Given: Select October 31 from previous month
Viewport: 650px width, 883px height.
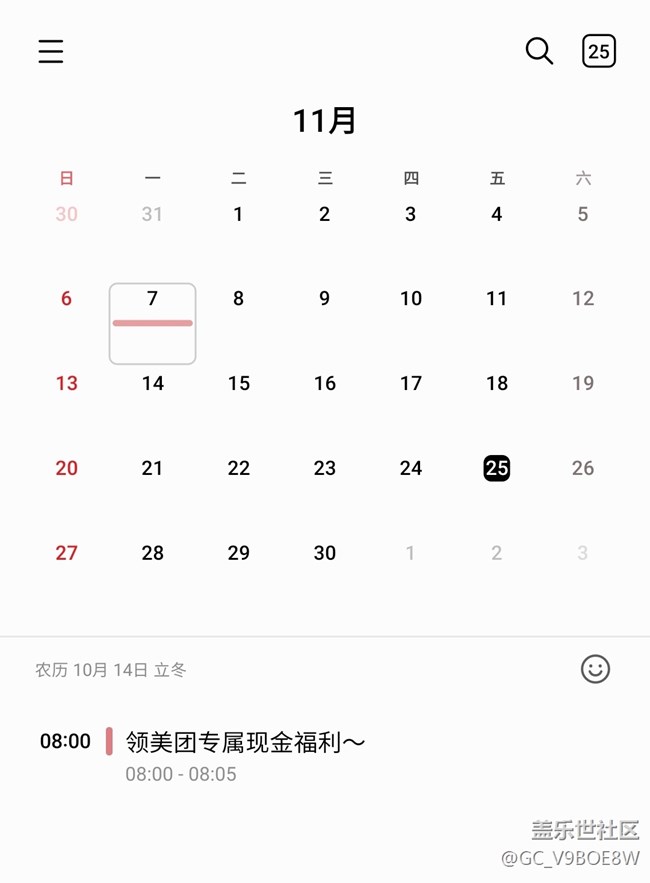Looking at the screenshot, I should pos(152,214).
